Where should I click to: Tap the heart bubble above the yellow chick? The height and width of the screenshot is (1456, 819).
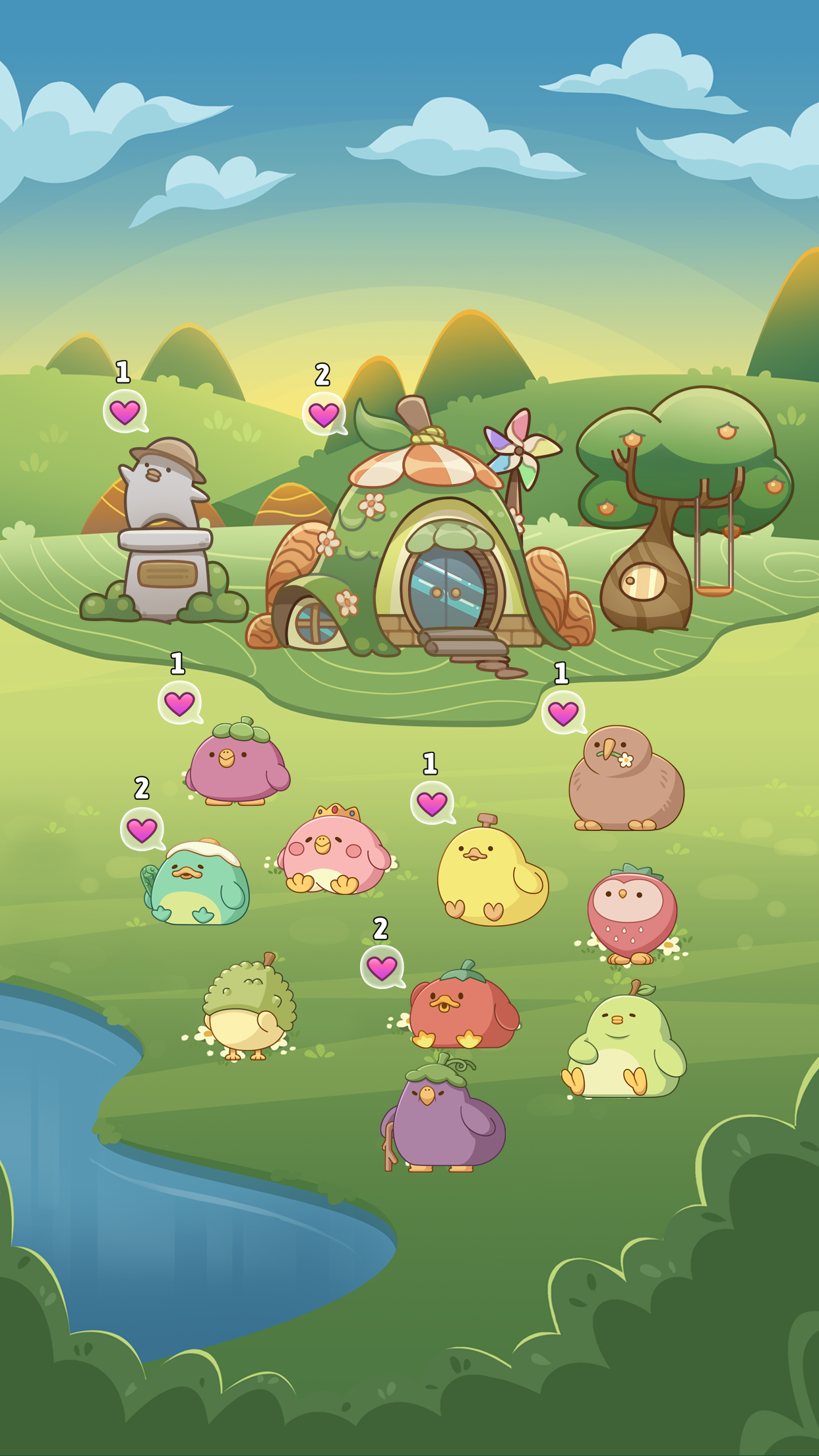pos(432,803)
